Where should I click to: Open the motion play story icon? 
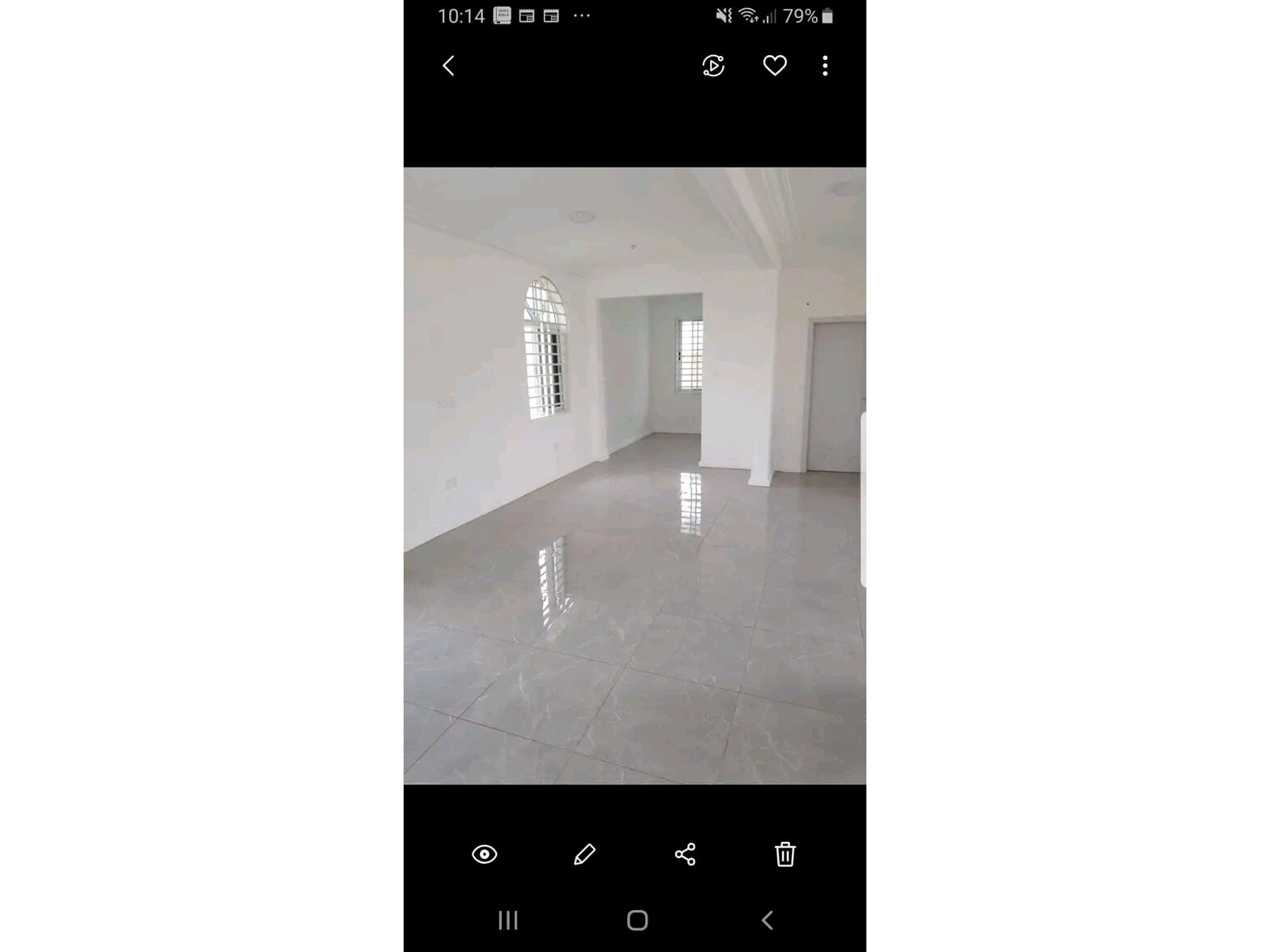[x=713, y=66]
